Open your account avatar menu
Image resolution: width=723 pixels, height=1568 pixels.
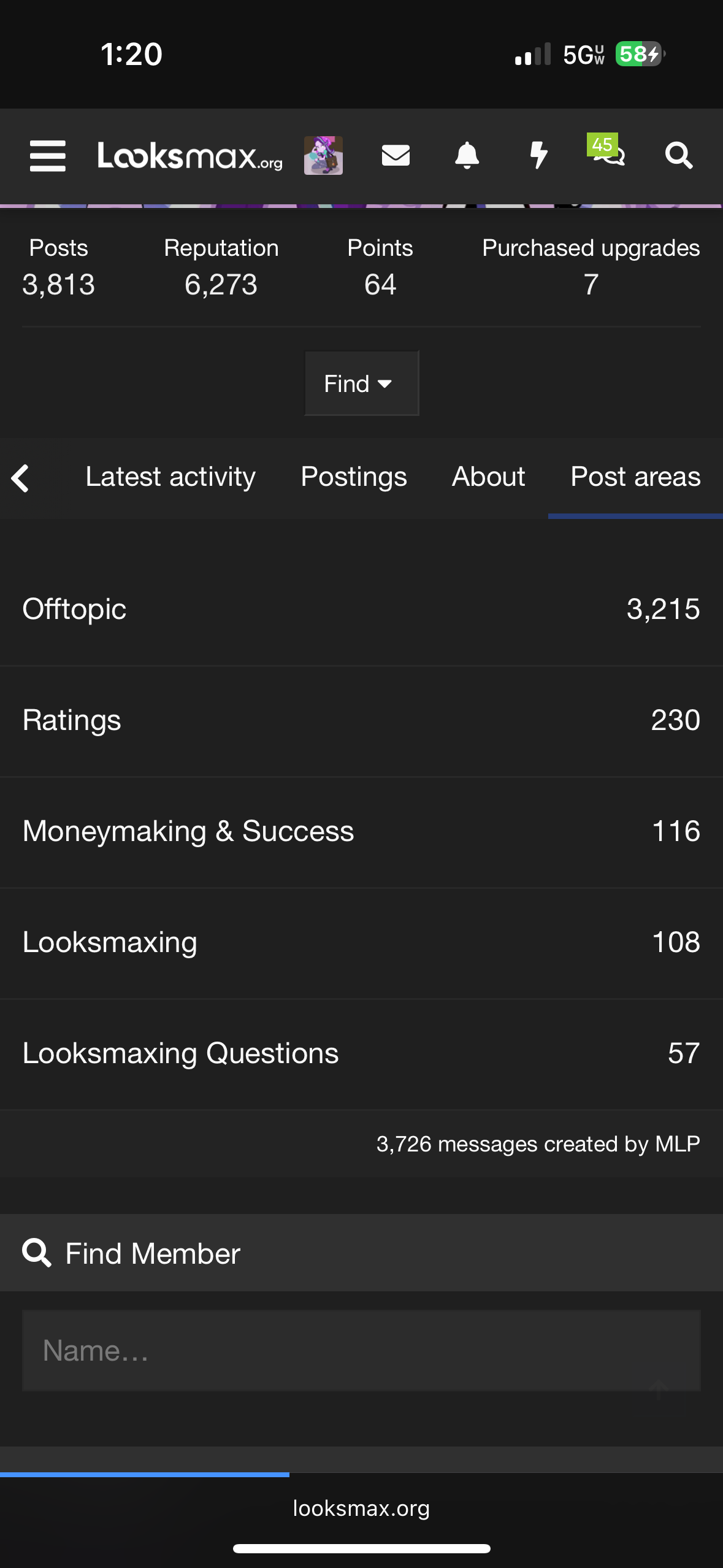pyautogui.click(x=323, y=156)
